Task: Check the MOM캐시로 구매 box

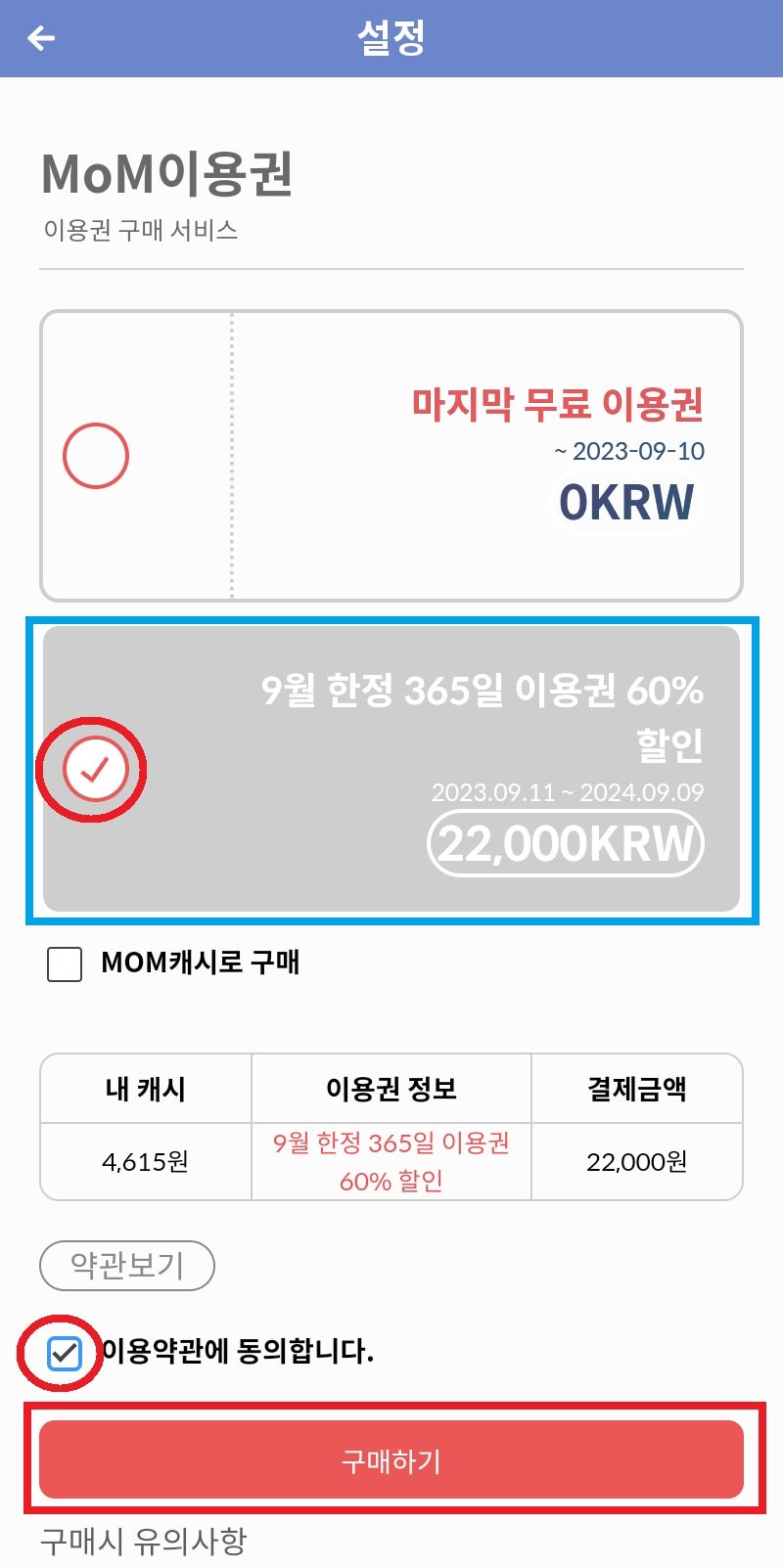Action: [65, 963]
